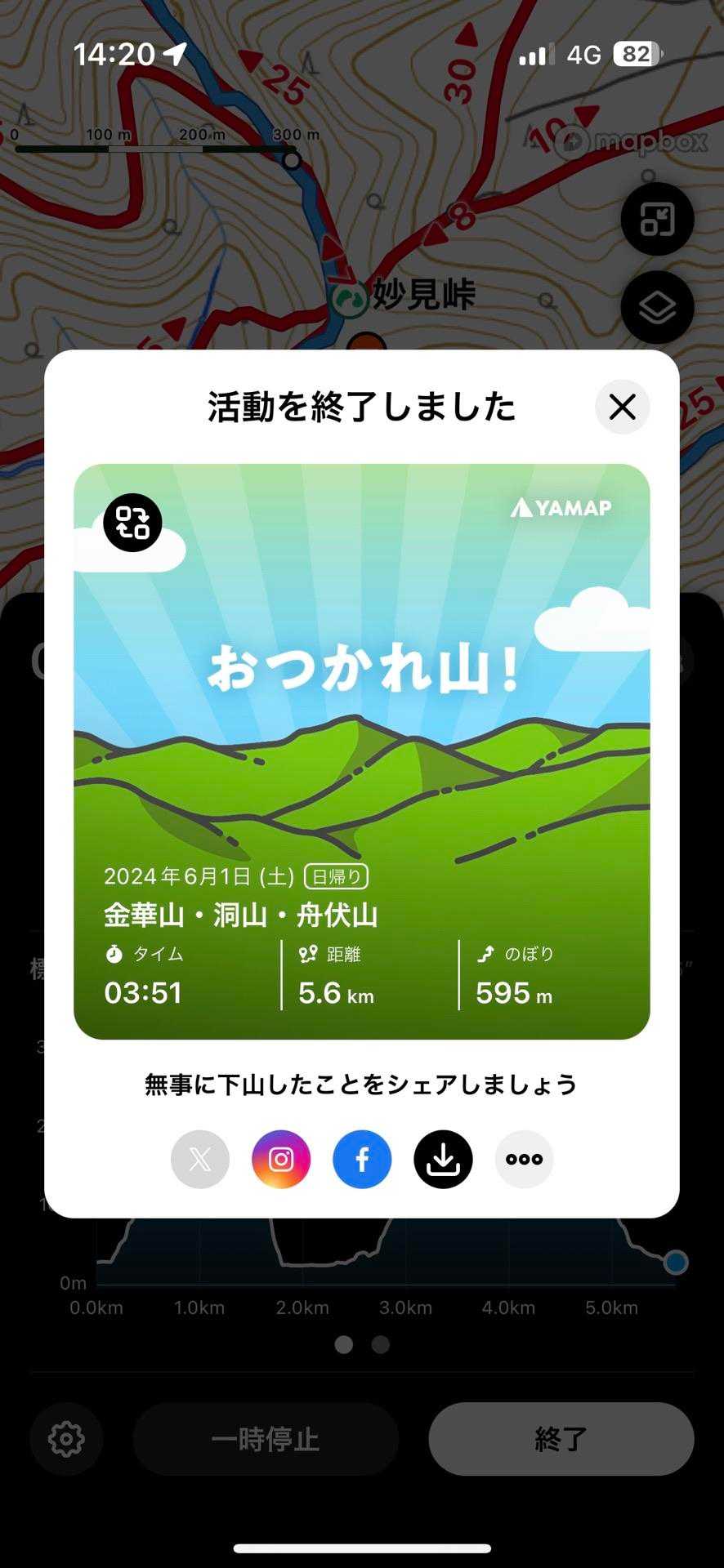
Task: Share the activity to Instagram
Action: point(281,1159)
